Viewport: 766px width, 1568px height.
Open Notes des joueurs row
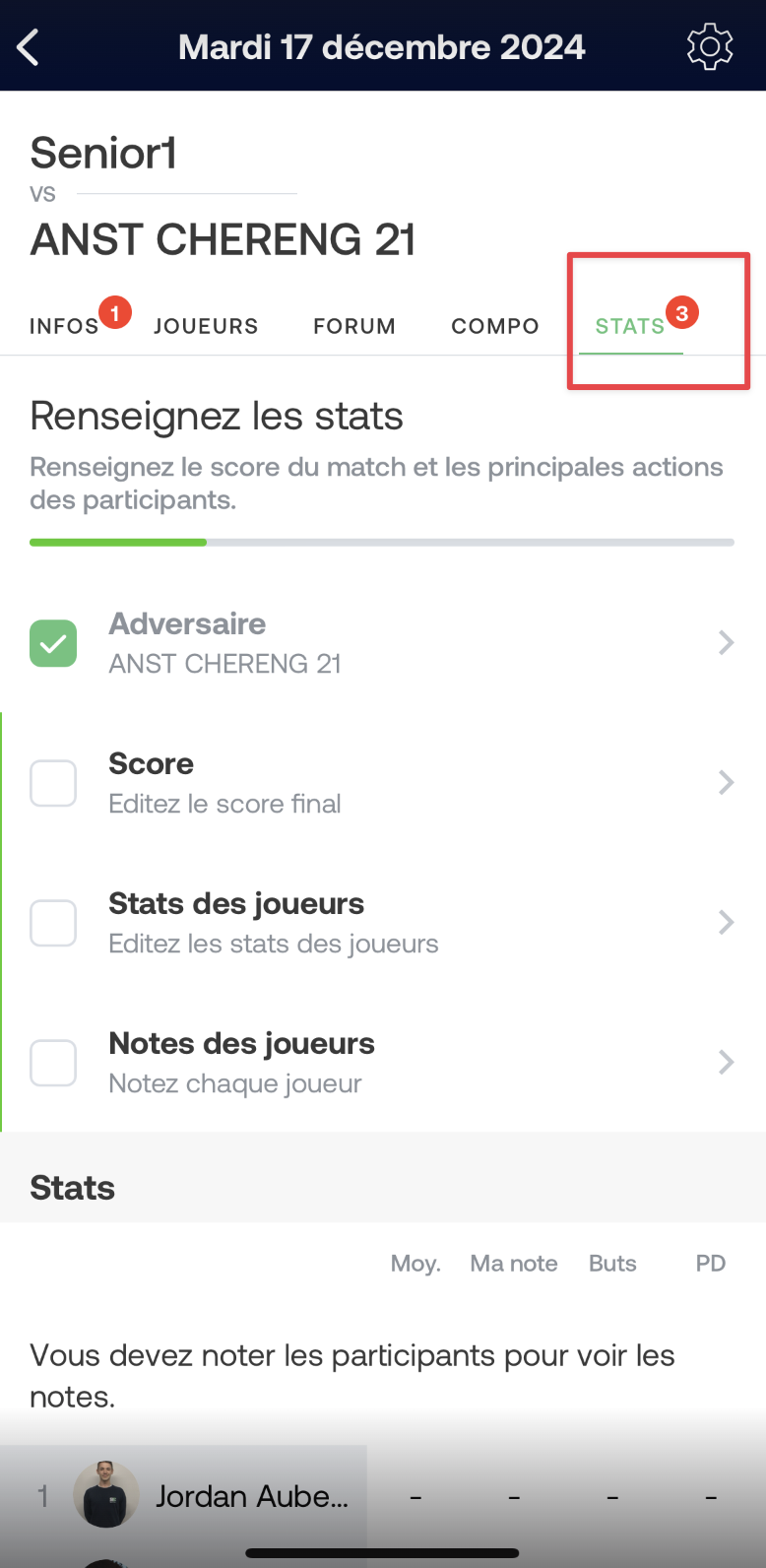(383, 1063)
